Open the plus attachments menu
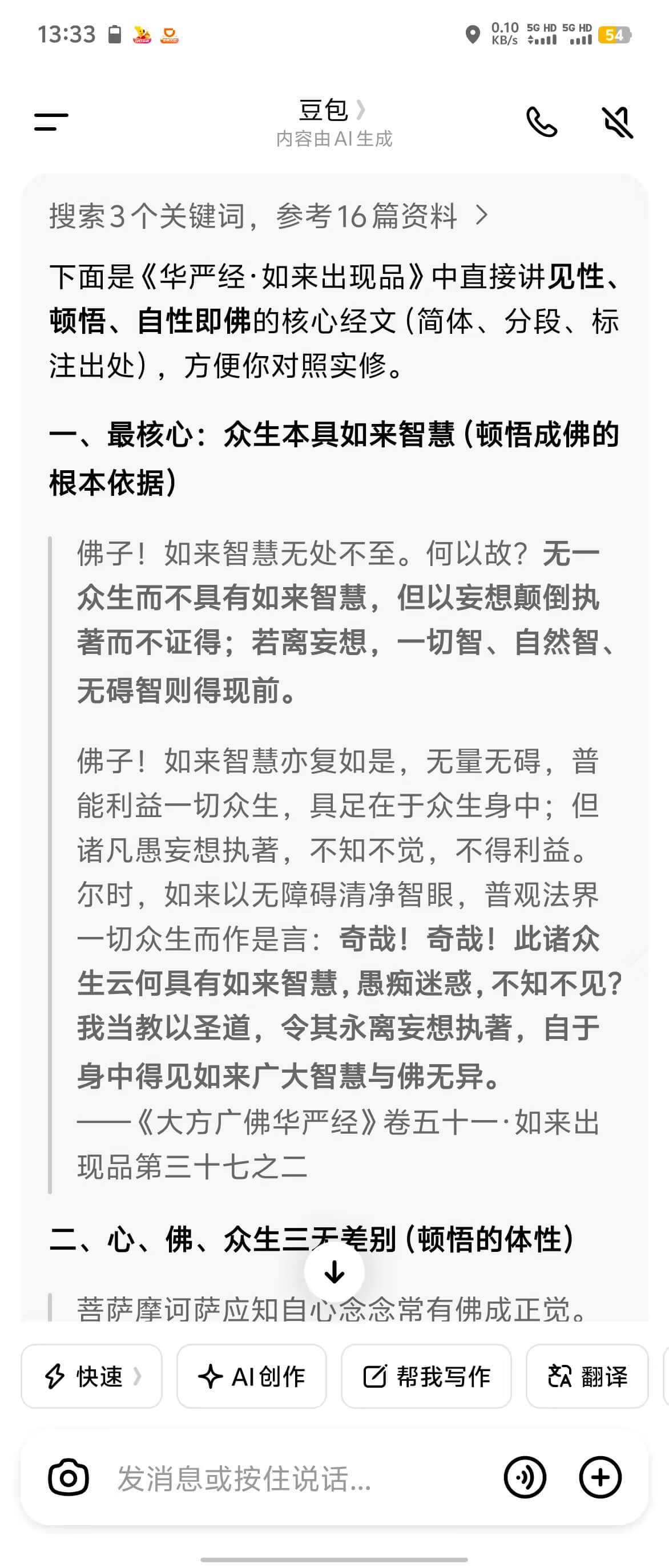This screenshot has height=1568, width=669. [600, 1477]
